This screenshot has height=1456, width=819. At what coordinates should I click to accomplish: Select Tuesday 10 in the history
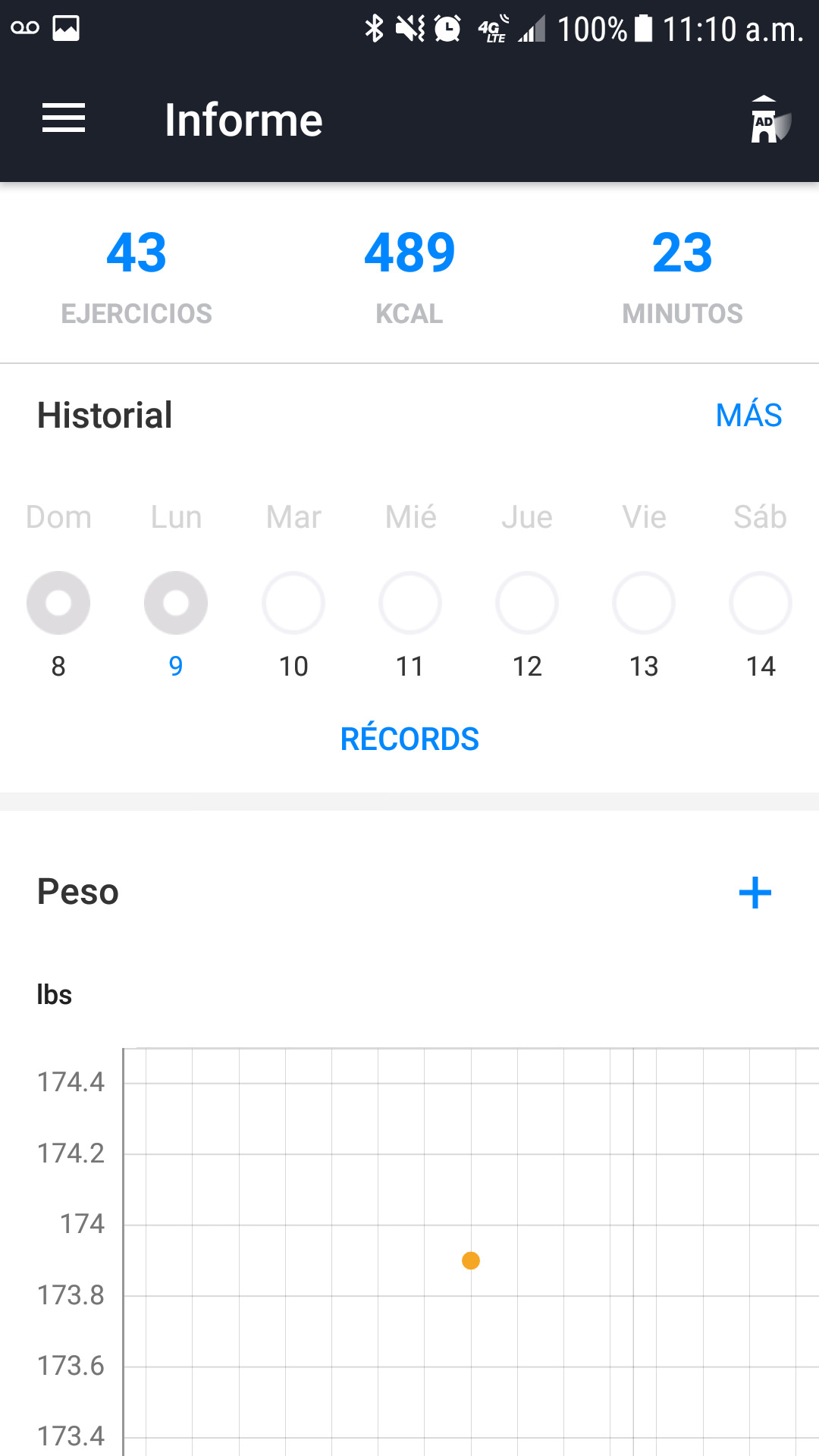[x=293, y=604]
